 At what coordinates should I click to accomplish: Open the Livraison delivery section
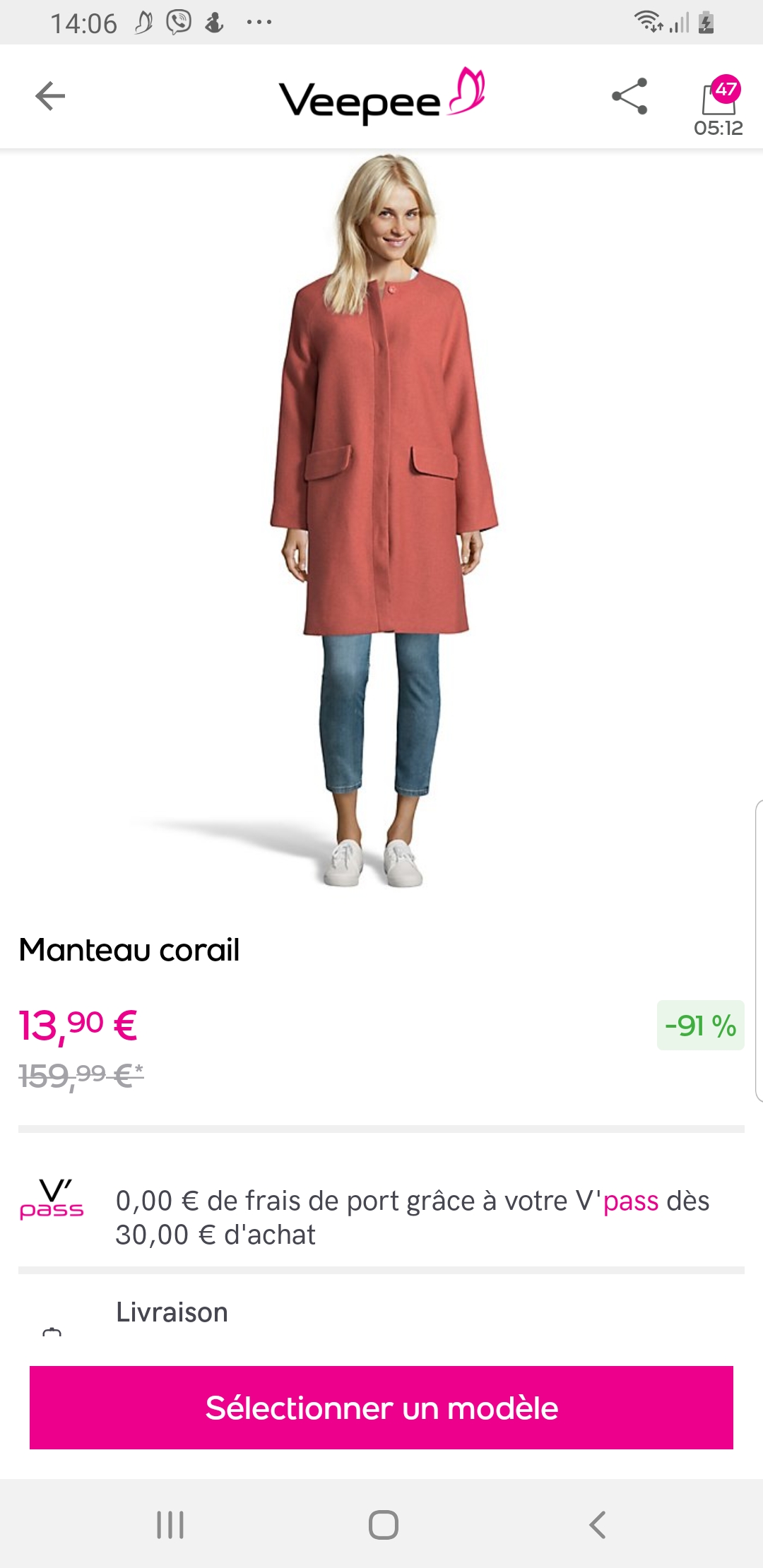tap(172, 1312)
